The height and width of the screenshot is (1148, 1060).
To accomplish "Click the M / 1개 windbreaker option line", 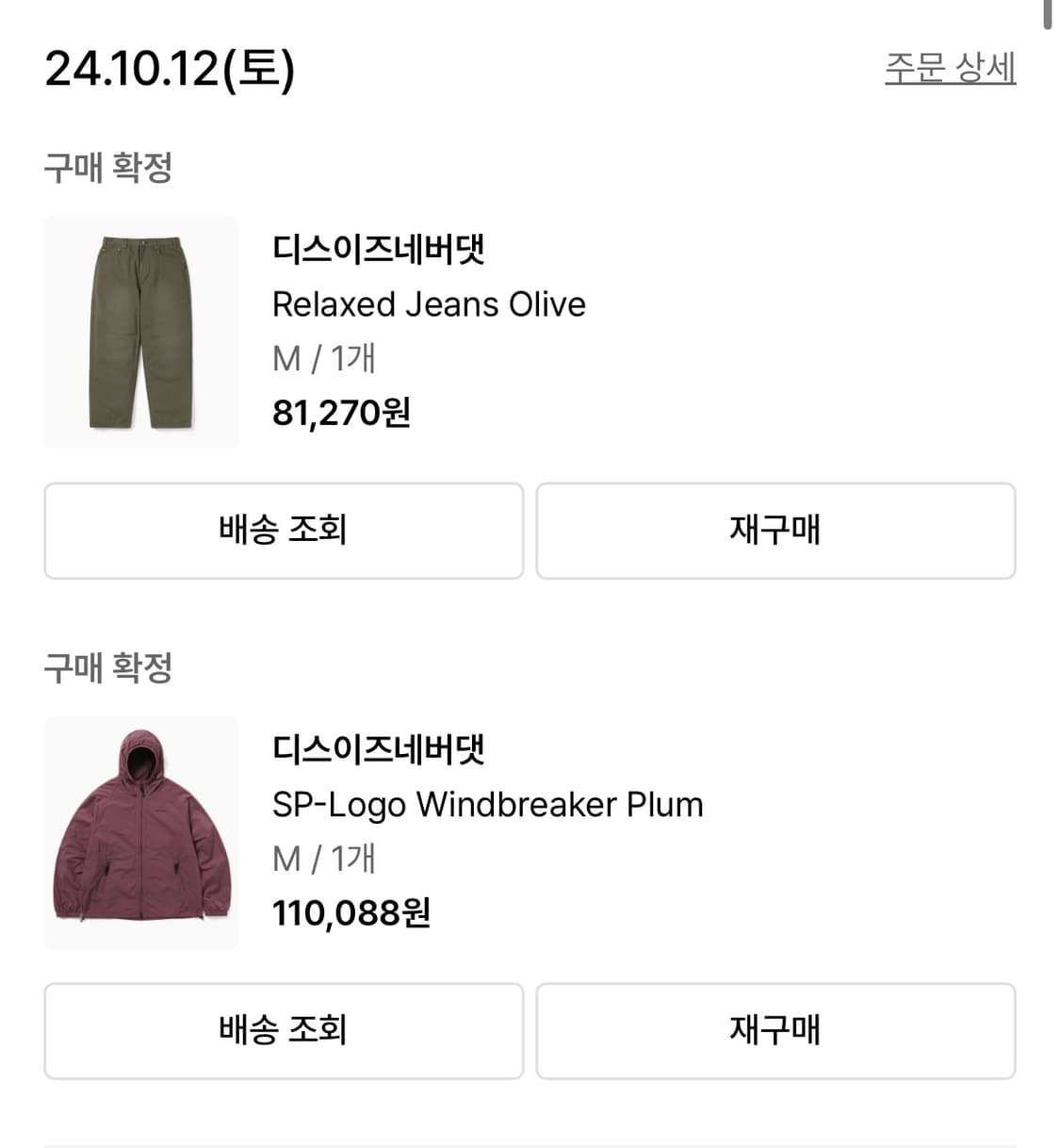I will (320, 858).
